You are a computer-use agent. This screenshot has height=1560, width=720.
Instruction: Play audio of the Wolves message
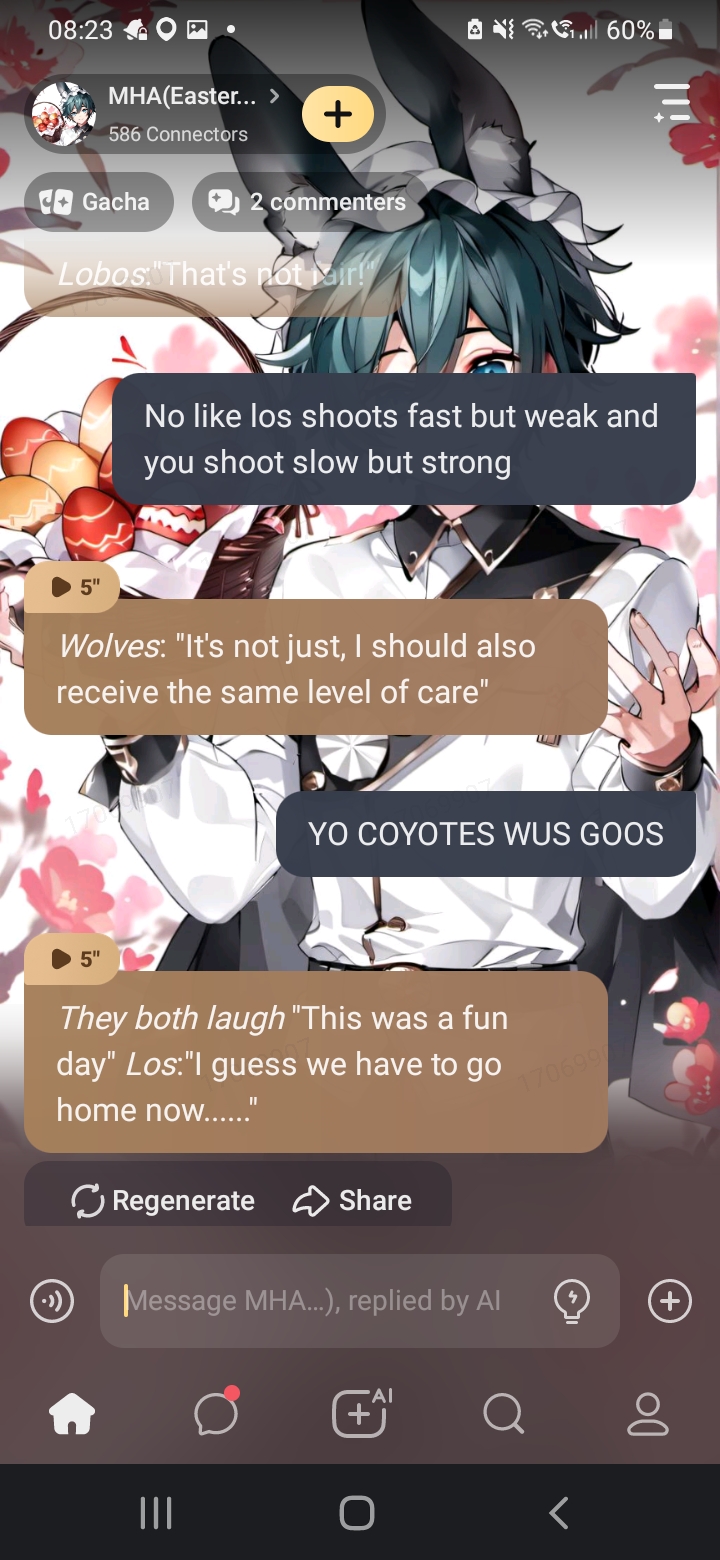click(72, 587)
